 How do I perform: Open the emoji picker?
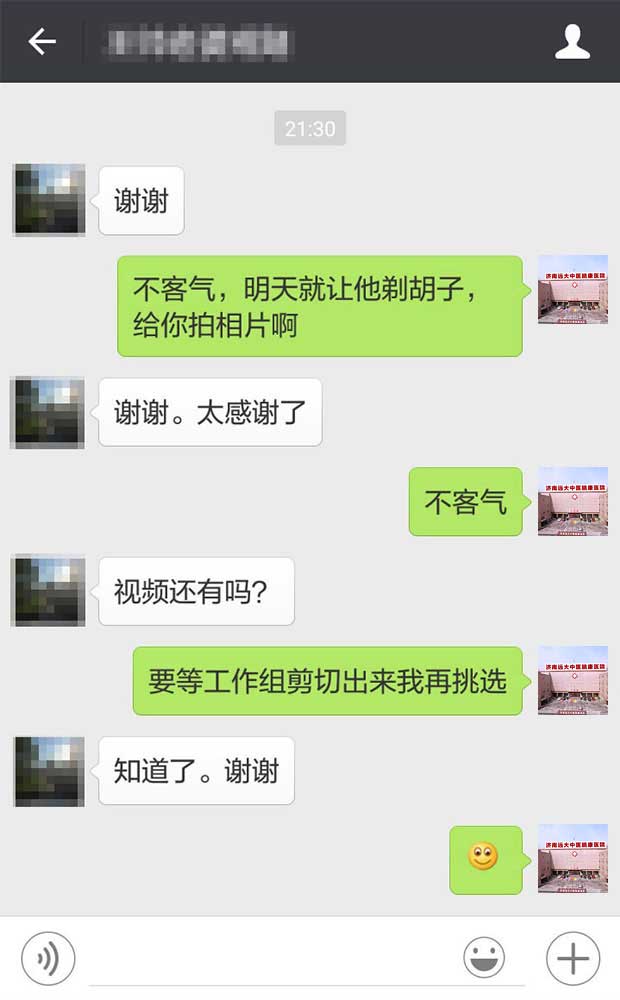(x=484, y=959)
